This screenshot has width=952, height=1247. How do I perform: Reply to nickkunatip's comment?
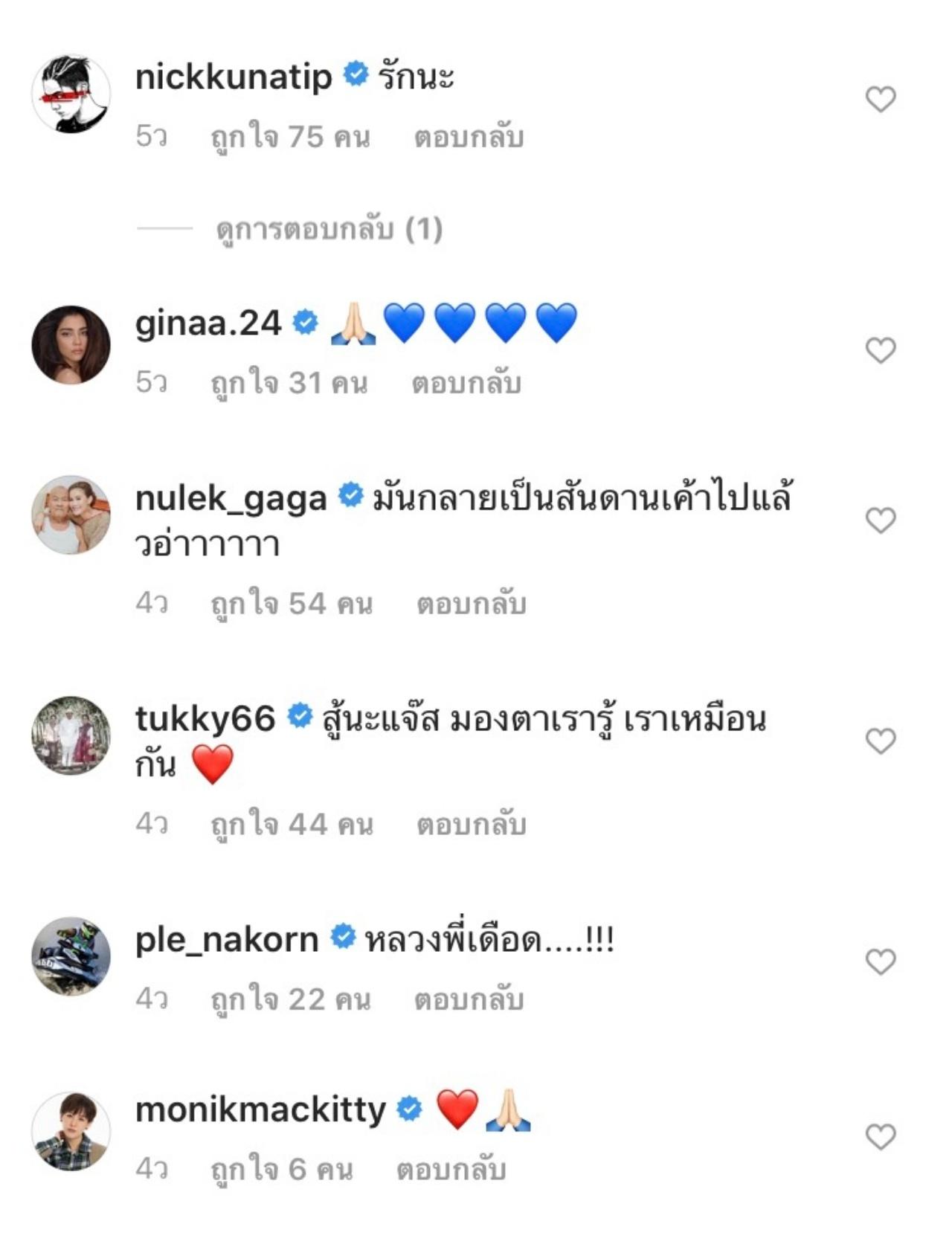[x=469, y=138]
